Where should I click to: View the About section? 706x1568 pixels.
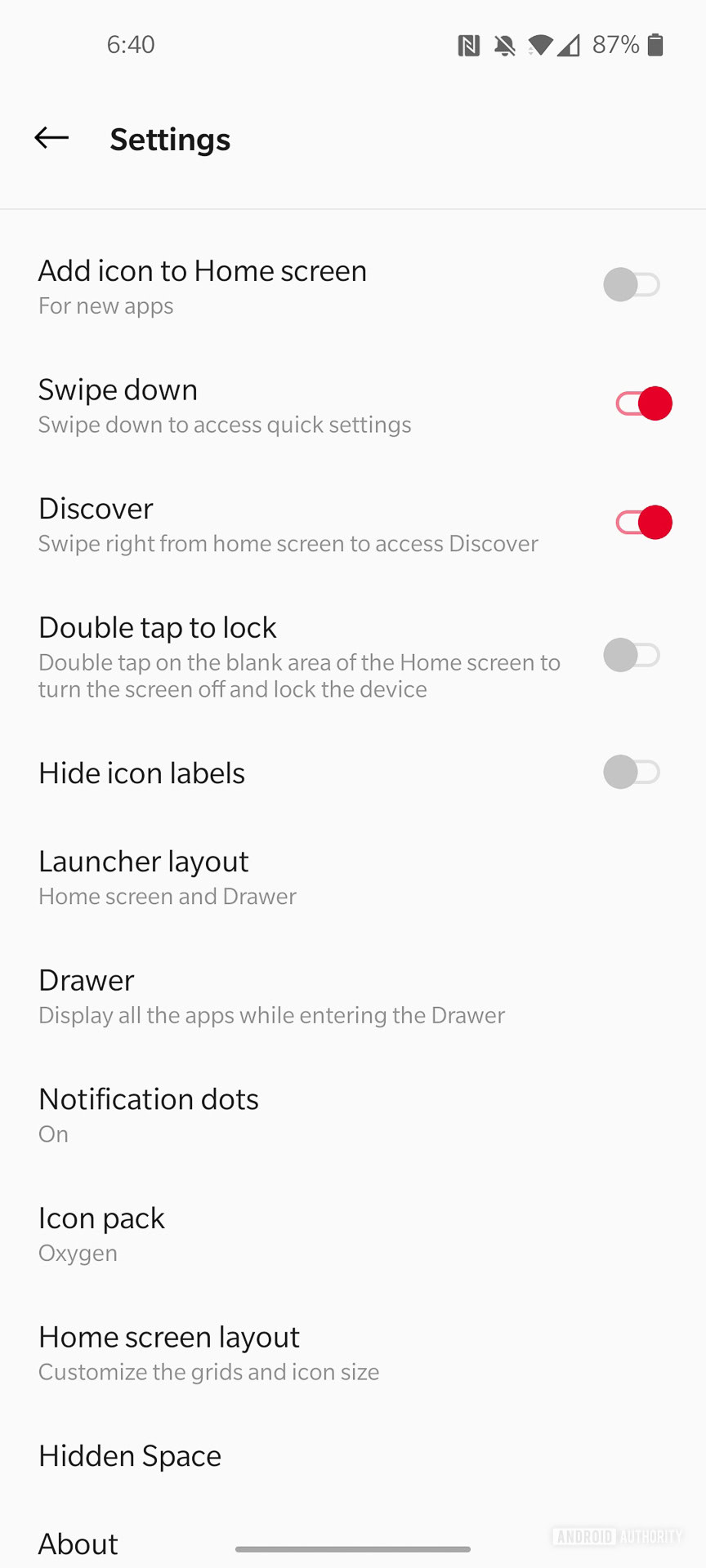[x=78, y=1543]
